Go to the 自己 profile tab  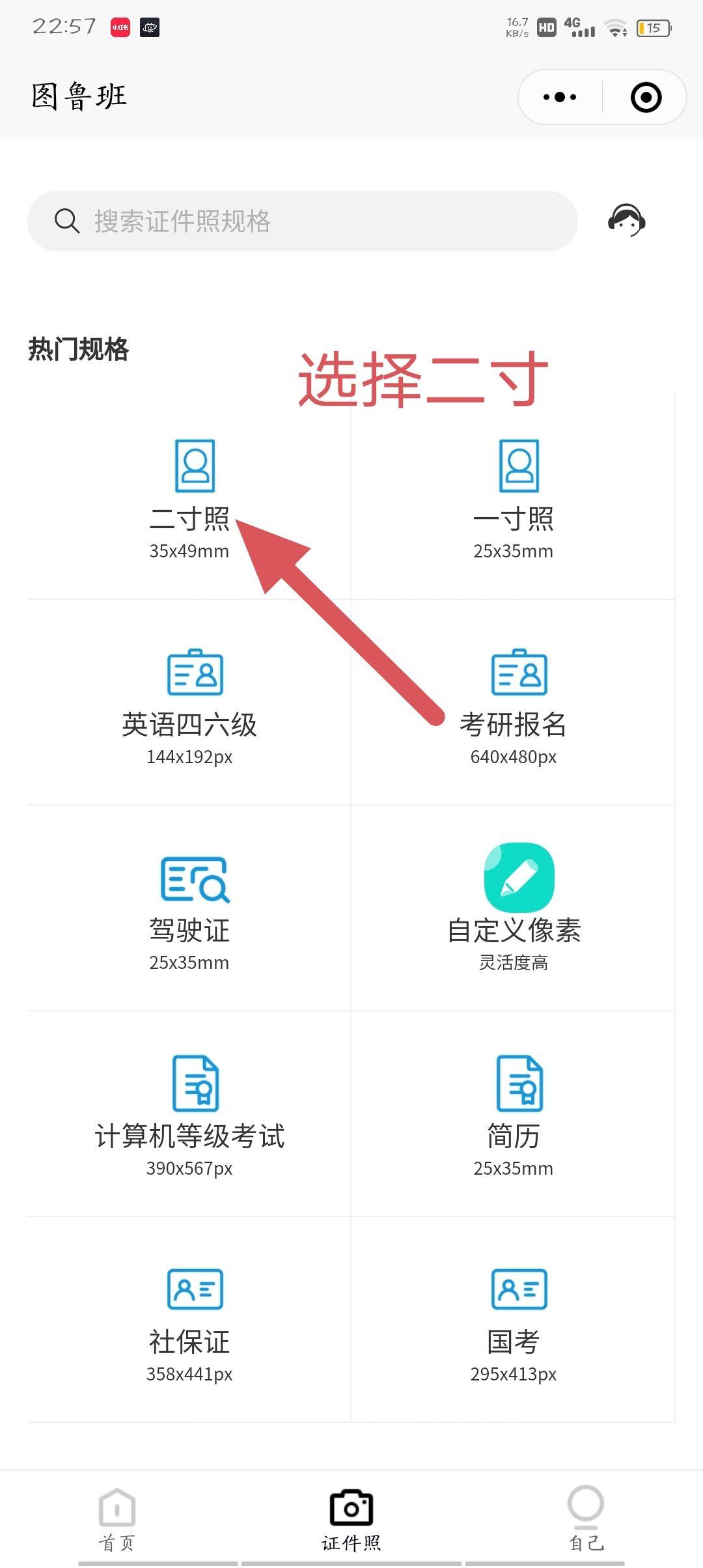[586, 1519]
